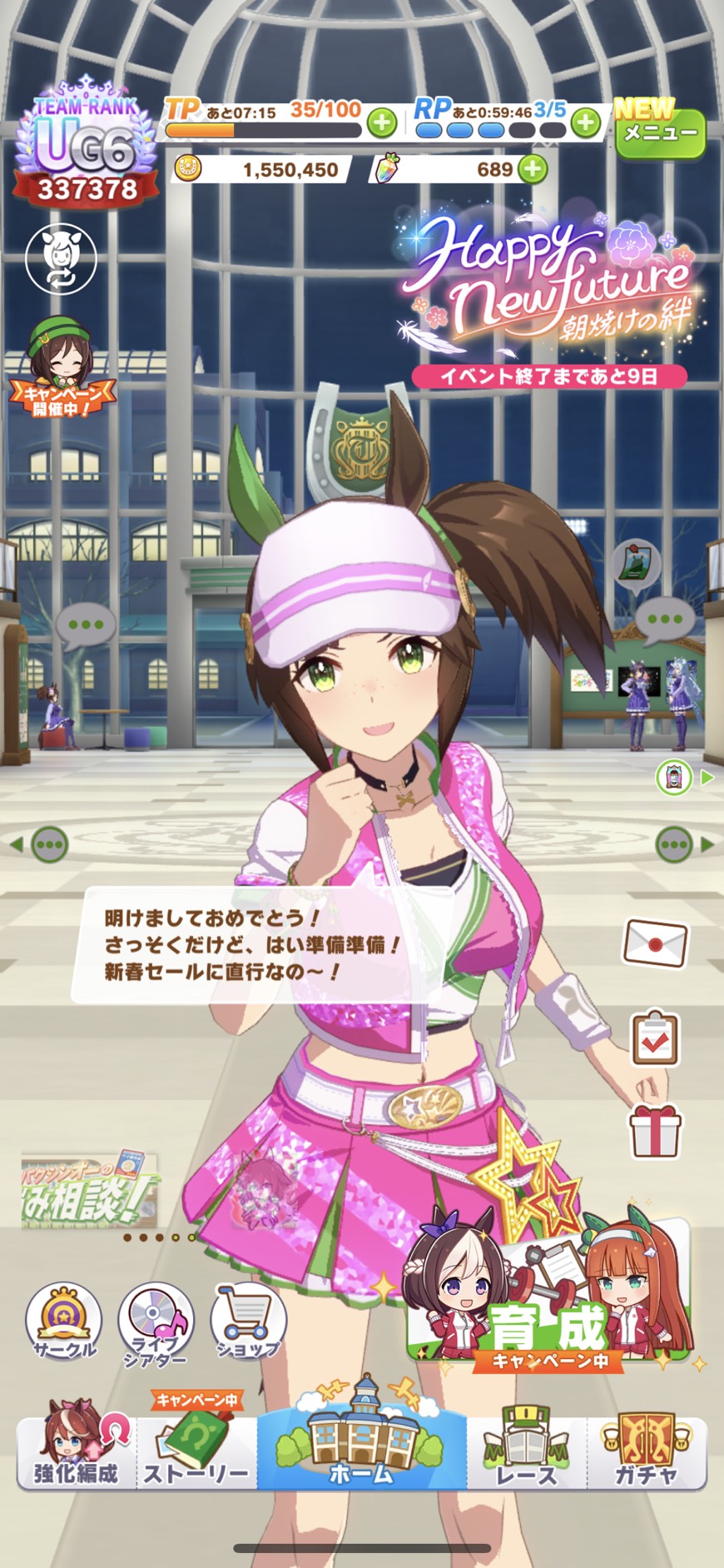The width and height of the screenshot is (724, 1568).
Task: Open the mail envelope icon
Action: (655, 943)
